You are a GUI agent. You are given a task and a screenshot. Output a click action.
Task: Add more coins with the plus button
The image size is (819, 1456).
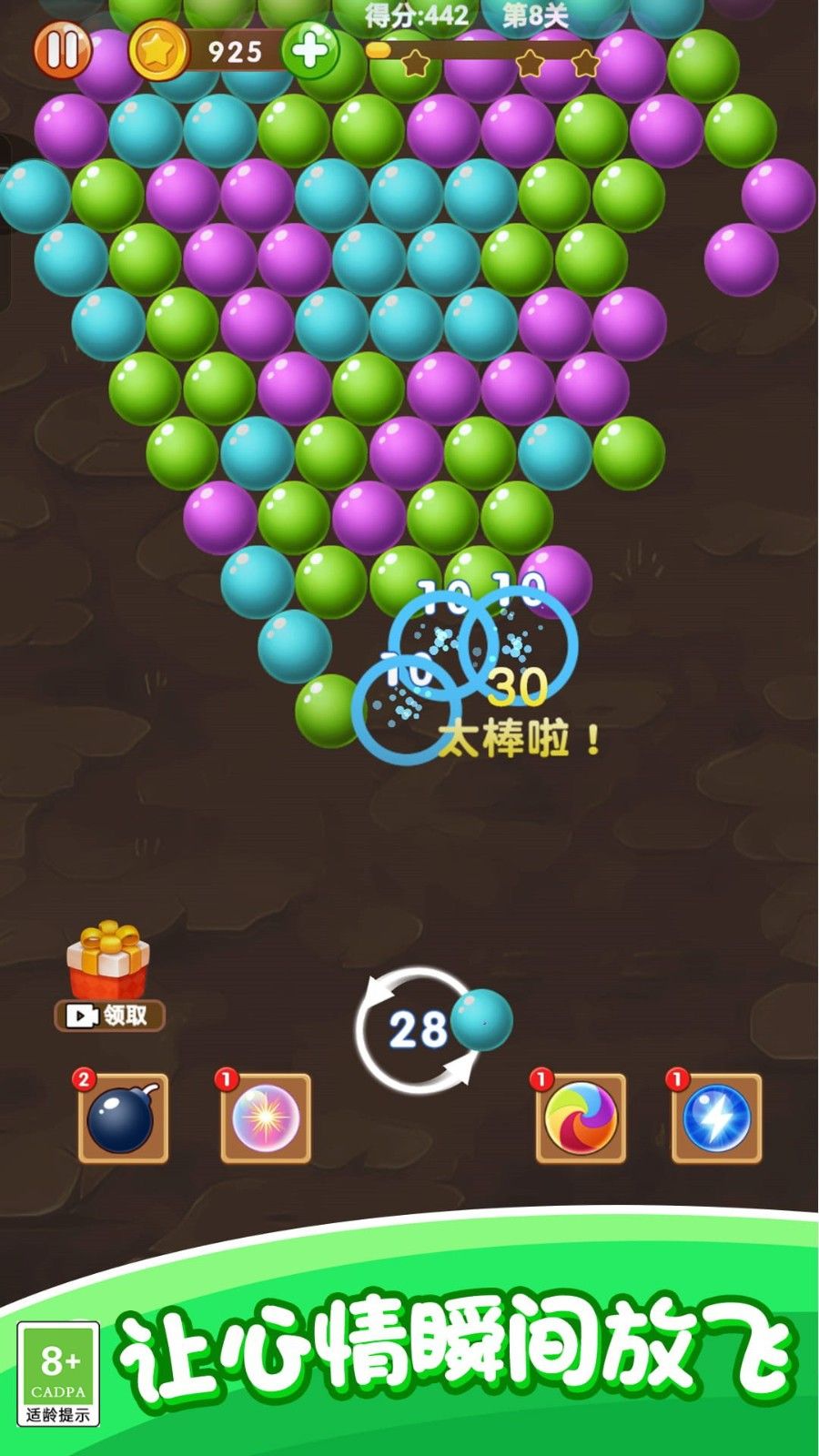tap(309, 51)
